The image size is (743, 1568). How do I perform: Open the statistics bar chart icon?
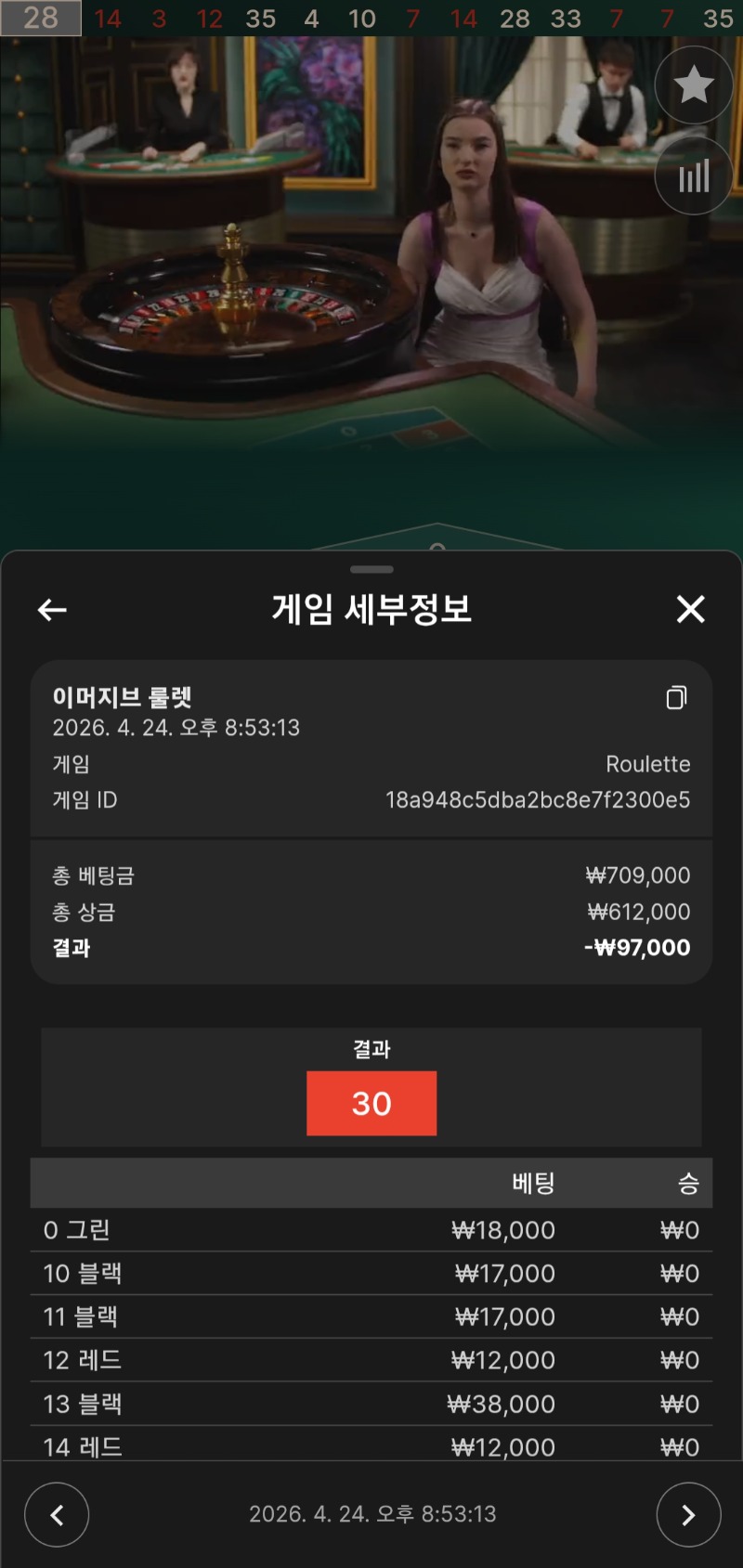click(693, 175)
